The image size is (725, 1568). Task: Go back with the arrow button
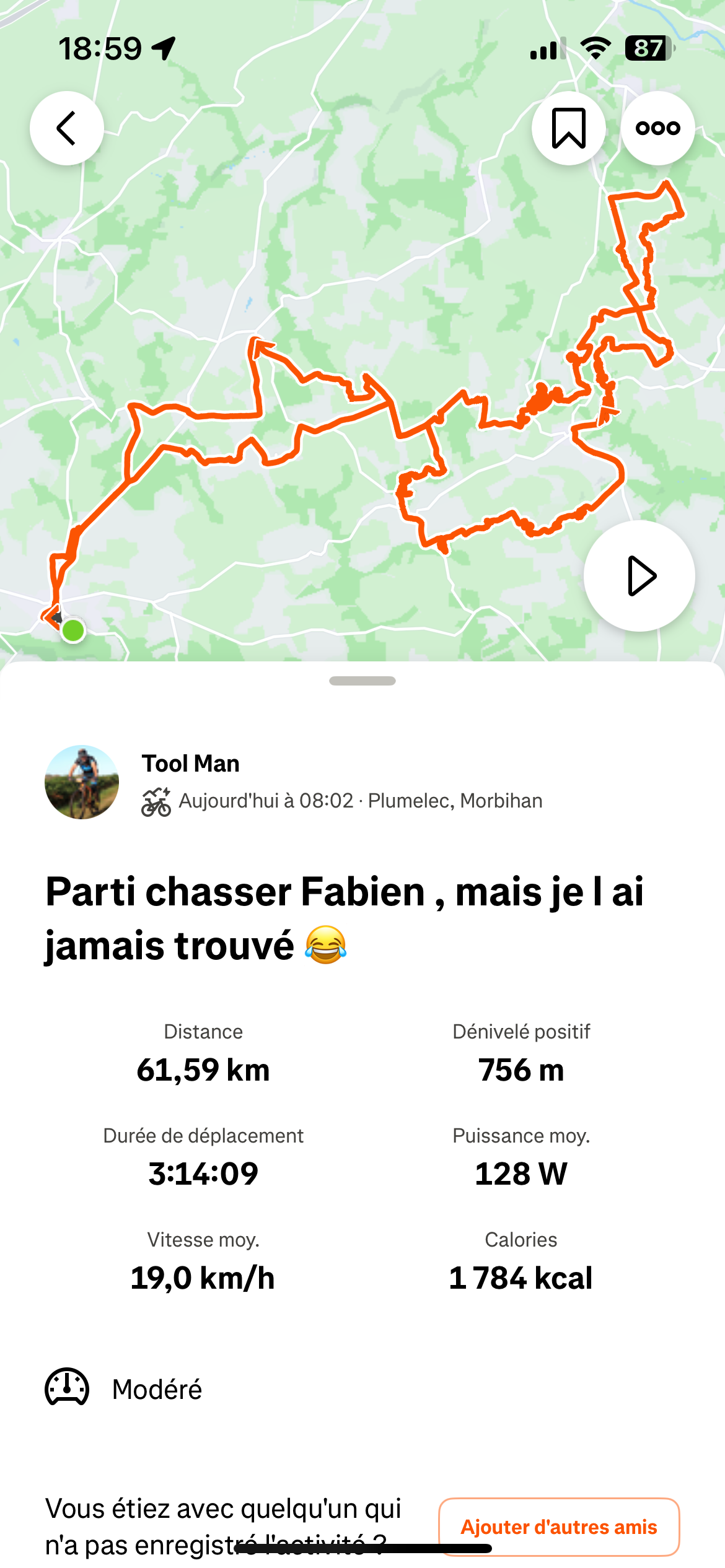(67, 128)
